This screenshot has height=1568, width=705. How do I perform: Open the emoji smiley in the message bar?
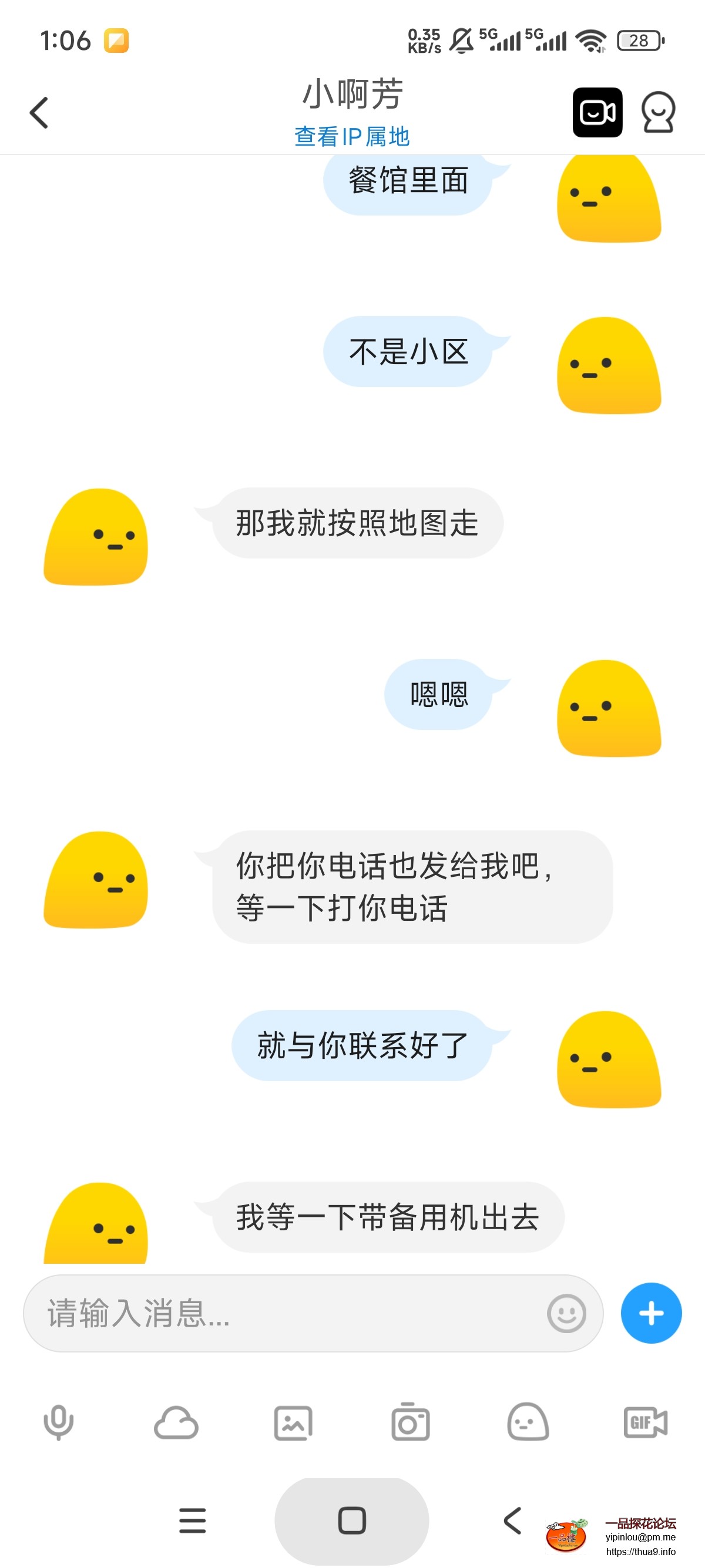pyautogui.click(x=565, y=1313)
